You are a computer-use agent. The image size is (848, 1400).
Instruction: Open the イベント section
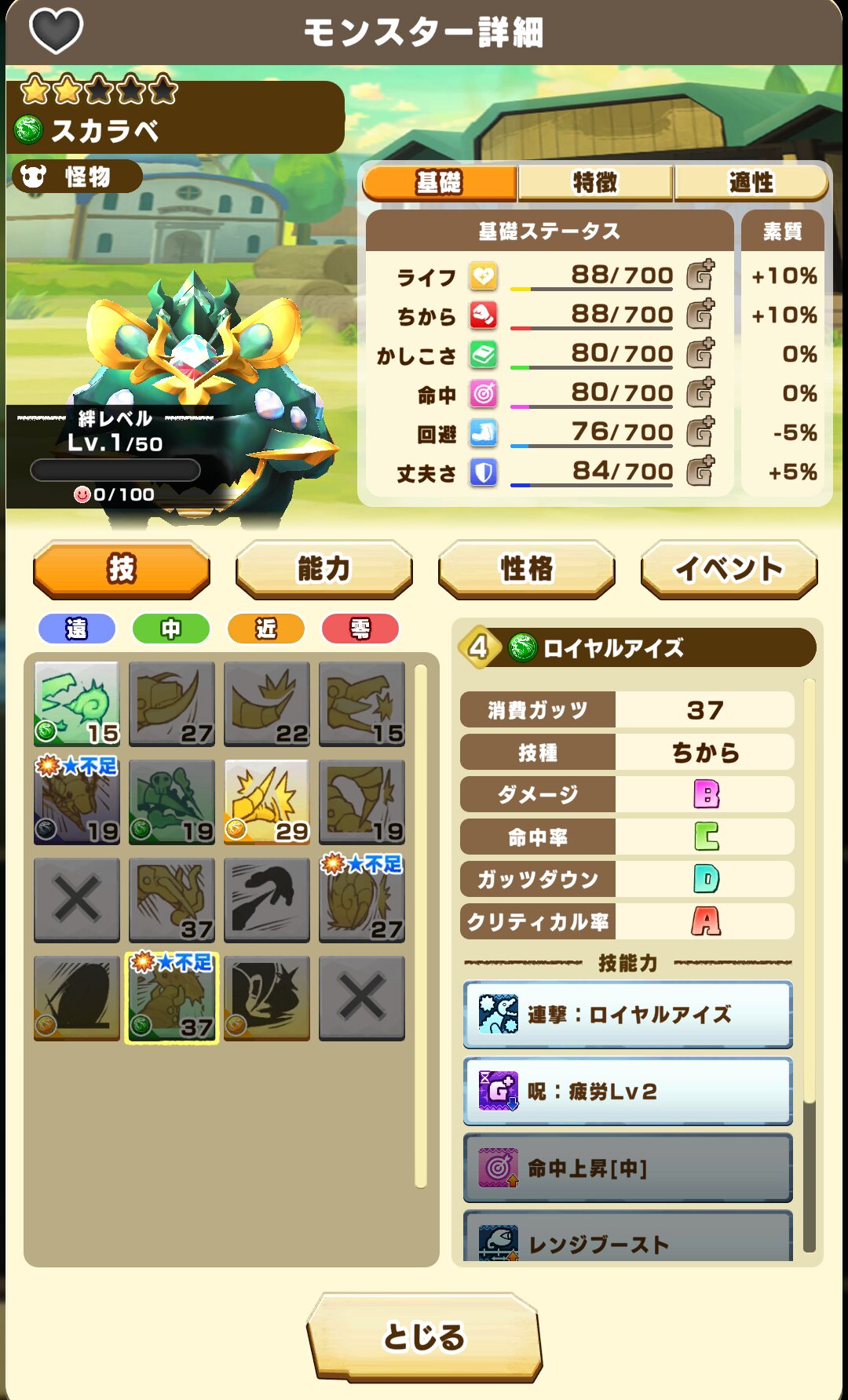(x=729, y=569)
